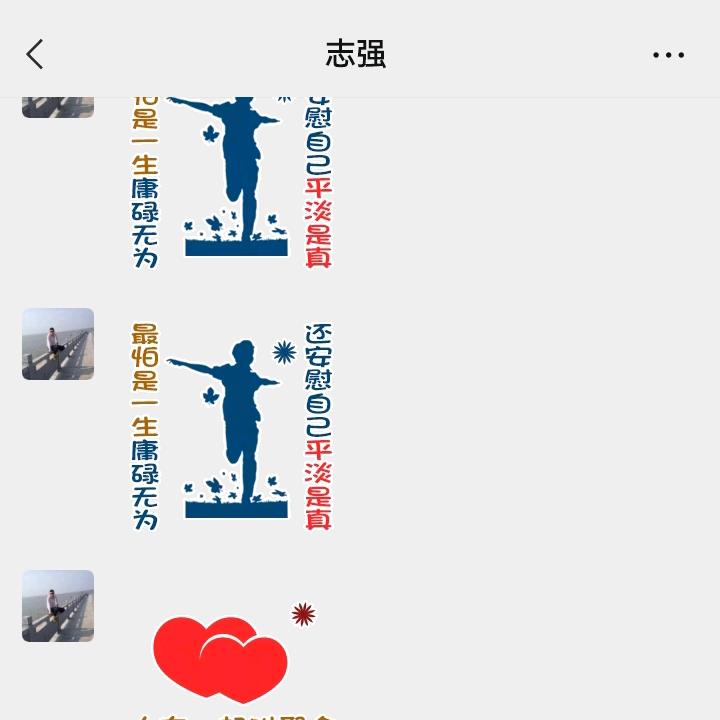Open the fully visible running-man sticker
Screen dimensions: 720x720
[232, 426]
